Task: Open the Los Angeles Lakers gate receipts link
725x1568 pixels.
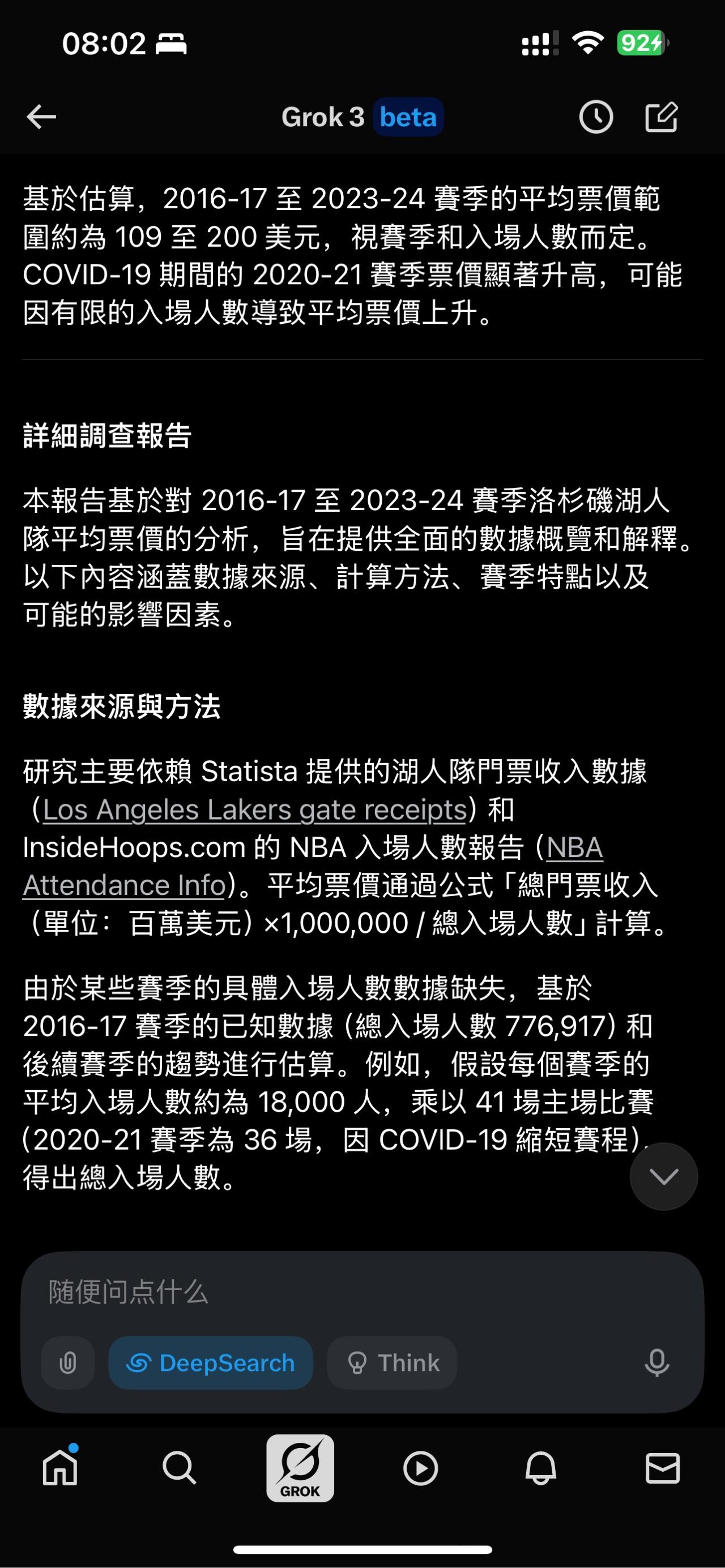Action: pyautogui.click(x=255, y=809)
